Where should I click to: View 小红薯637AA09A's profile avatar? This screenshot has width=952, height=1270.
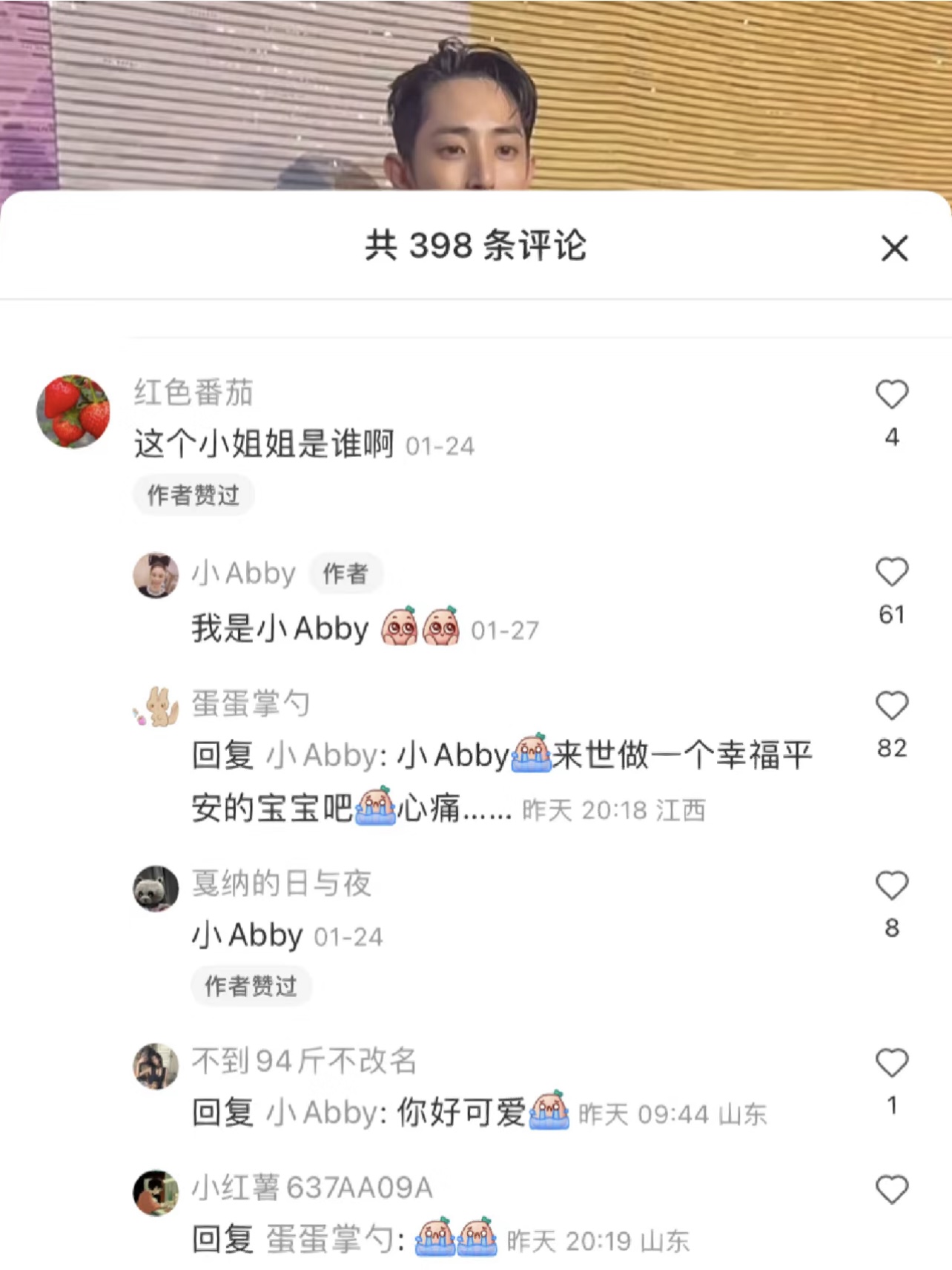point(156,1193)
